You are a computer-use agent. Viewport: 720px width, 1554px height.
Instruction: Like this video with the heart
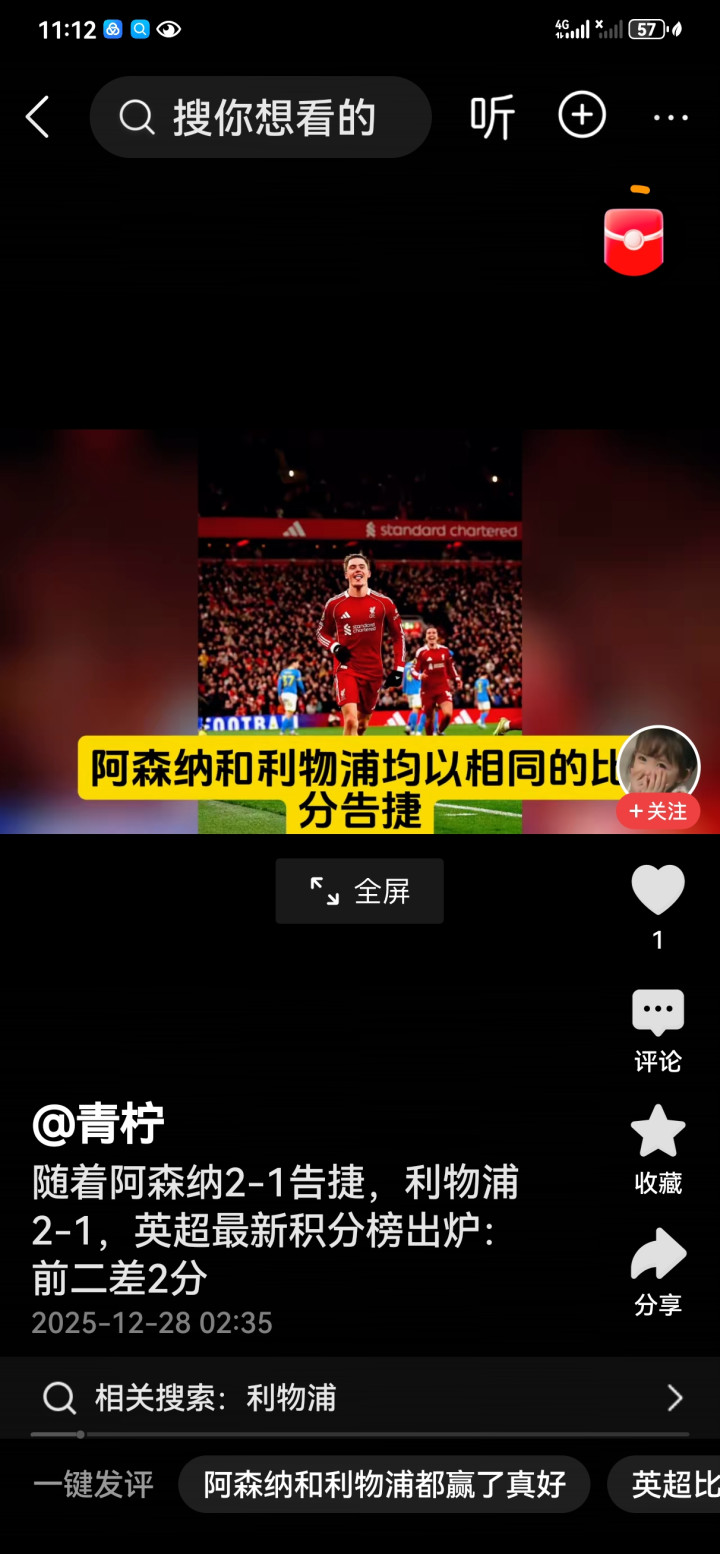point(658,890)
